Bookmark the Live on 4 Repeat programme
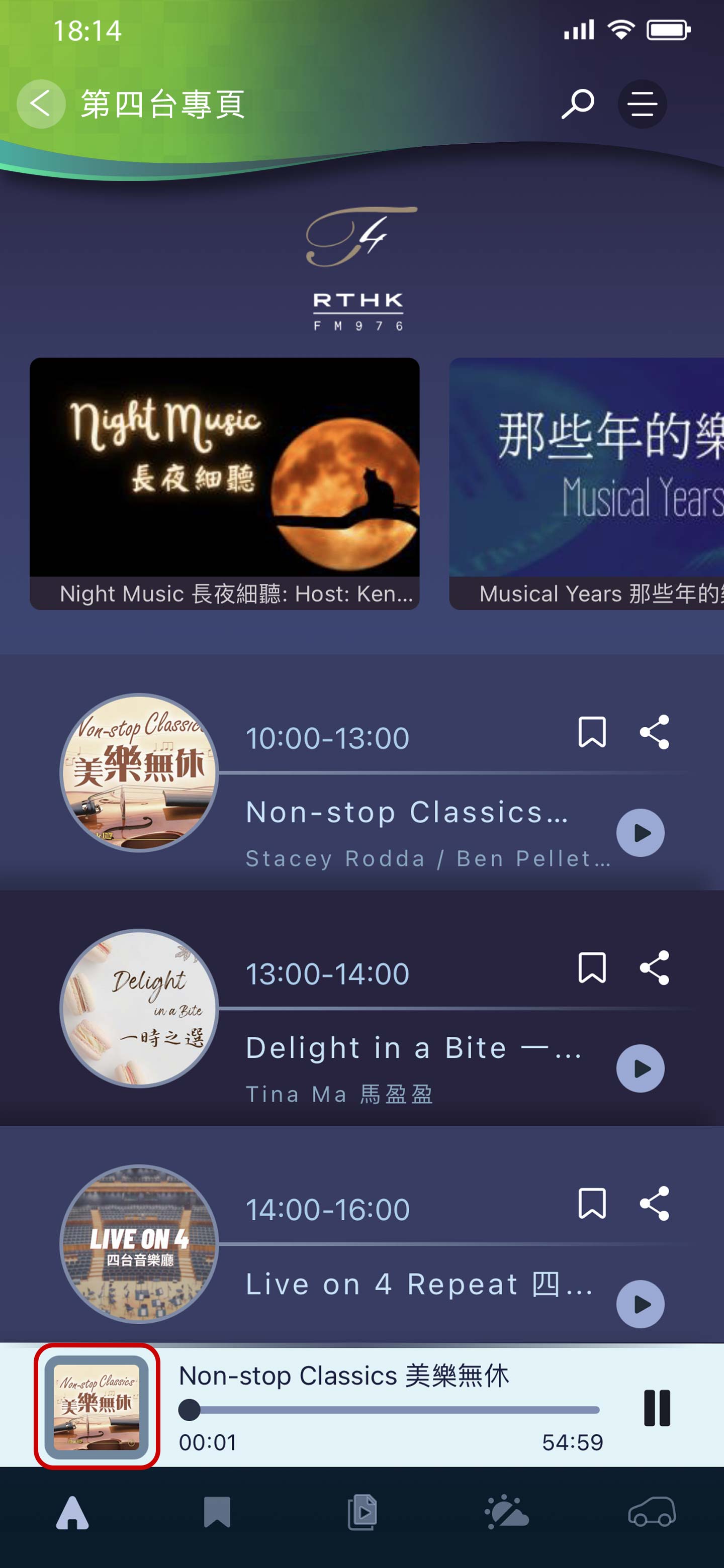The width and height of the screenshot is (724, 1568). click(x=591, y=1203)
